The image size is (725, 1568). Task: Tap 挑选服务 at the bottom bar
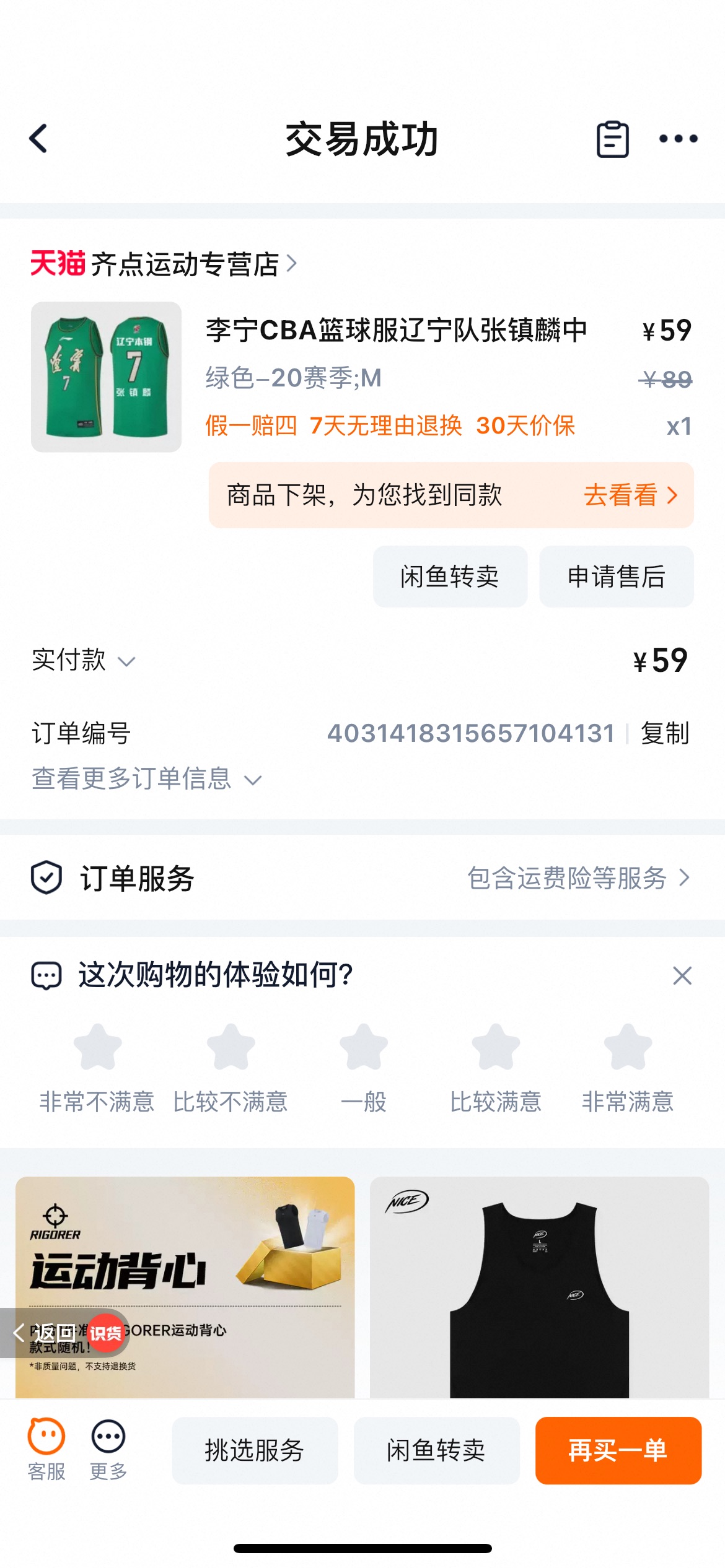pos(255,1450)
